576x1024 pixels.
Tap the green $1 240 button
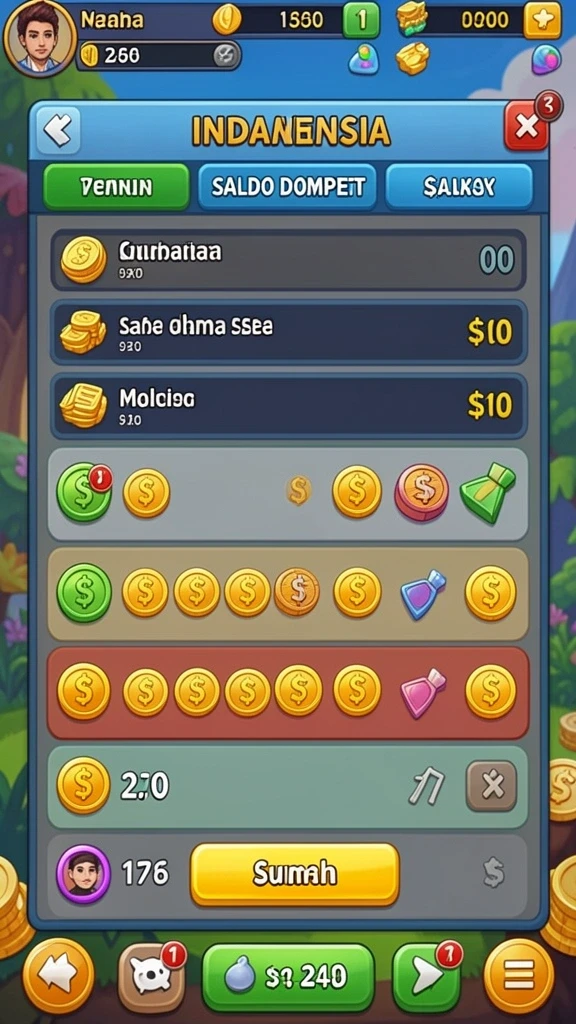pos(288,977)
